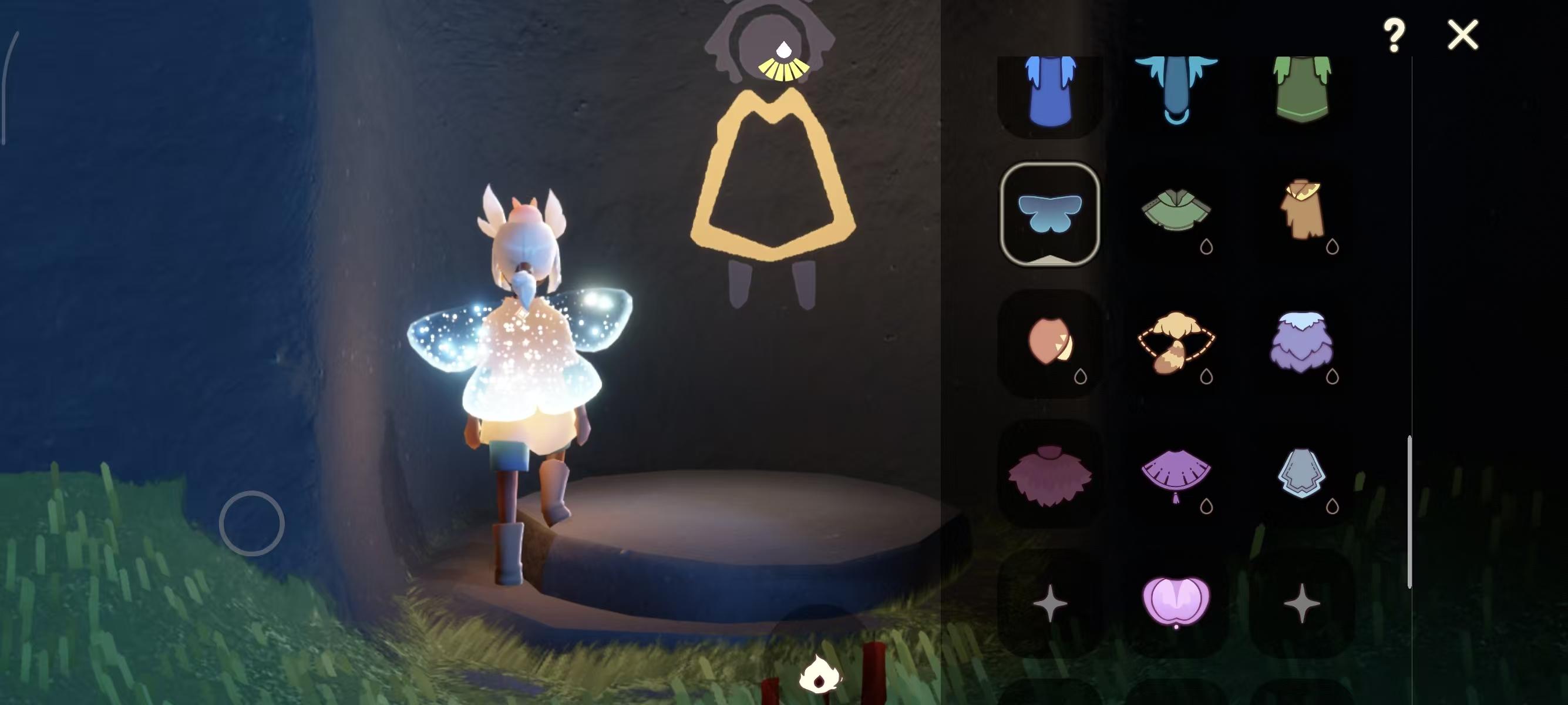Select the tan ragged cape
1568x705 pixels.
tap(1302, 211)
